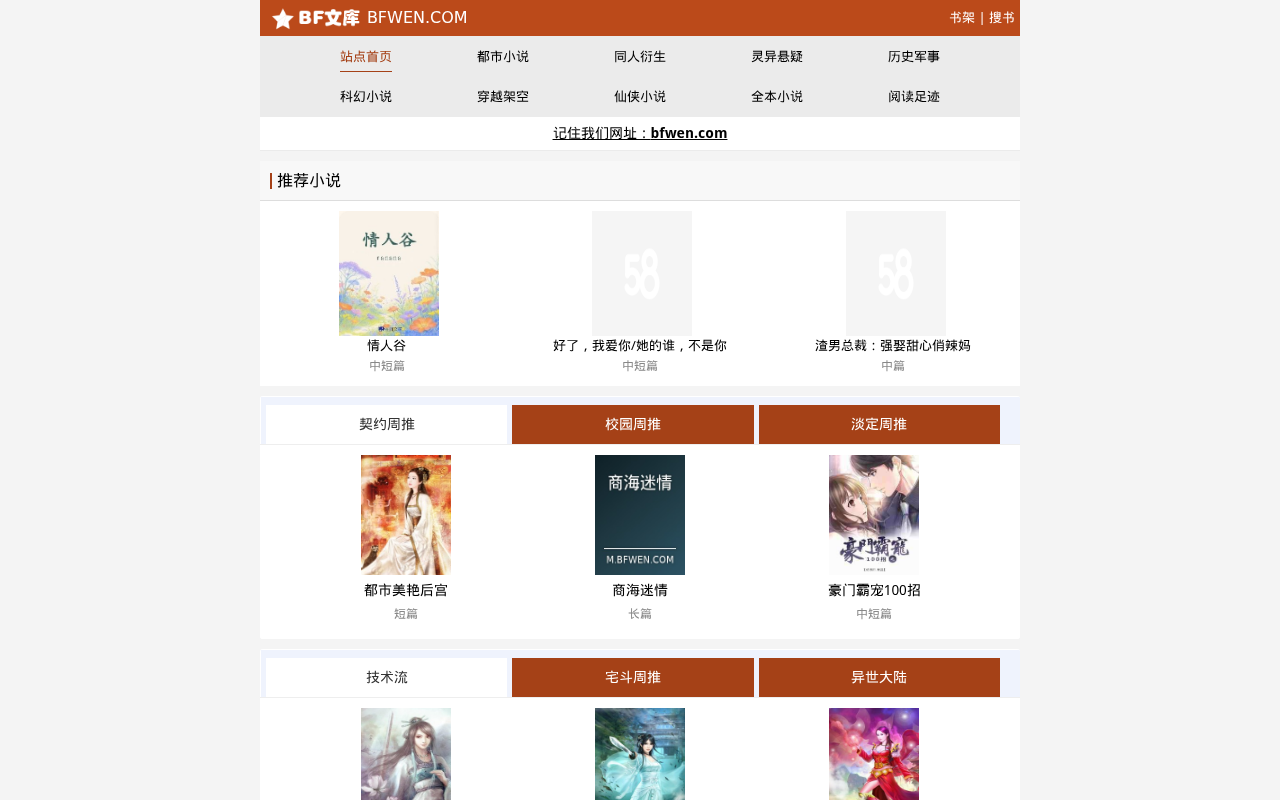The width and height of the screenshot is (1280, 800).
Task: Open the 穿越架空 category
Action: pyautogui.click(x=503, y=97)
